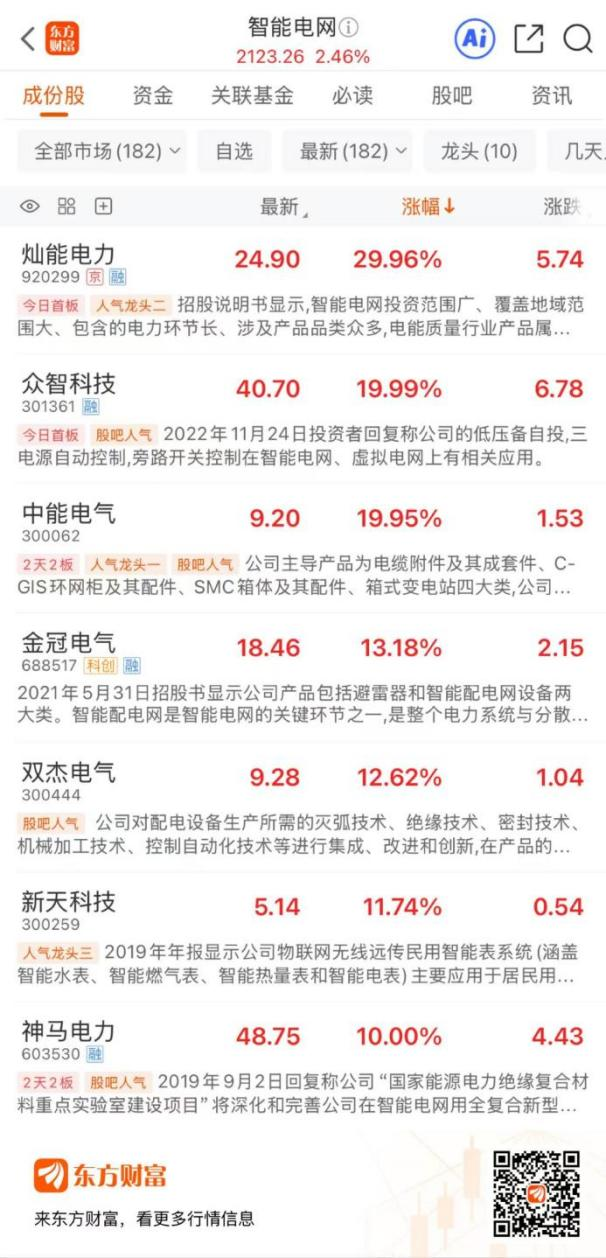This screenshot has height=1258, width=606.
Task: Share this 智能电网 page
Action: [x=528, y=39]
